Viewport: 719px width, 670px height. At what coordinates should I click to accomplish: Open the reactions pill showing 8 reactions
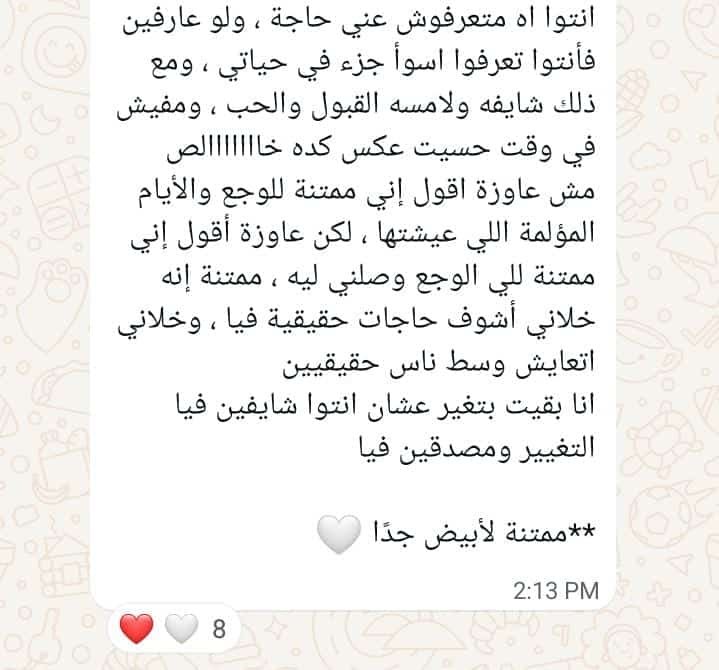(x=173, y=630)
